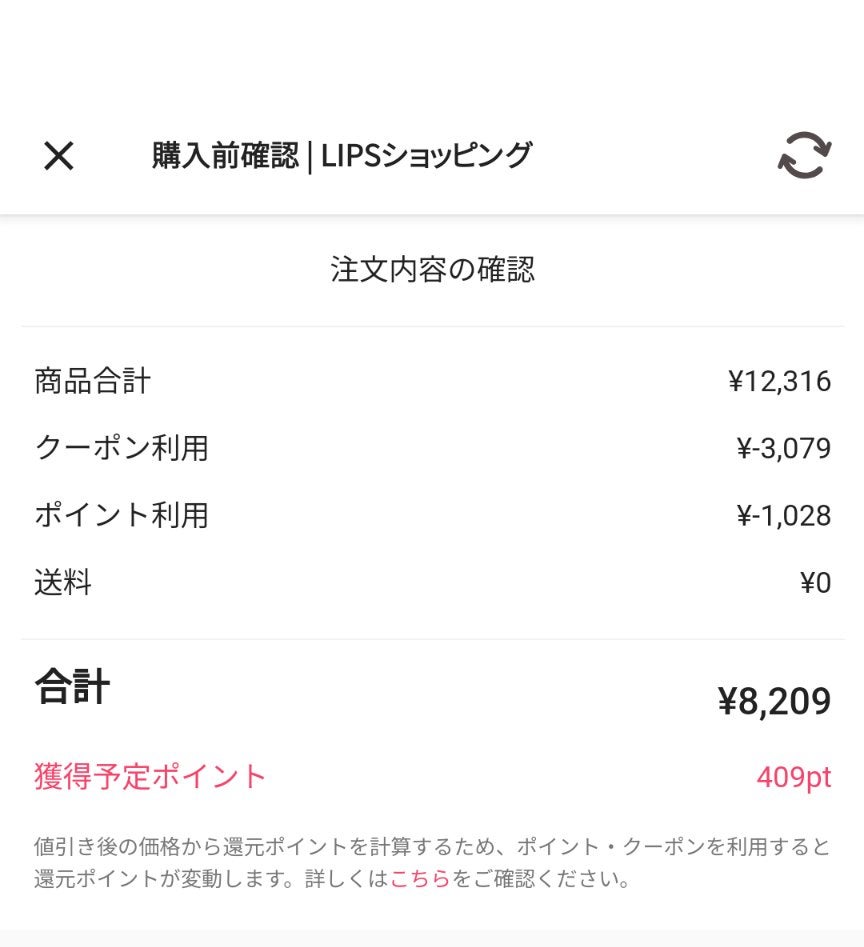Tap the 注文内容の確認 heading
The image size is (864, 947).
(432, 269)
